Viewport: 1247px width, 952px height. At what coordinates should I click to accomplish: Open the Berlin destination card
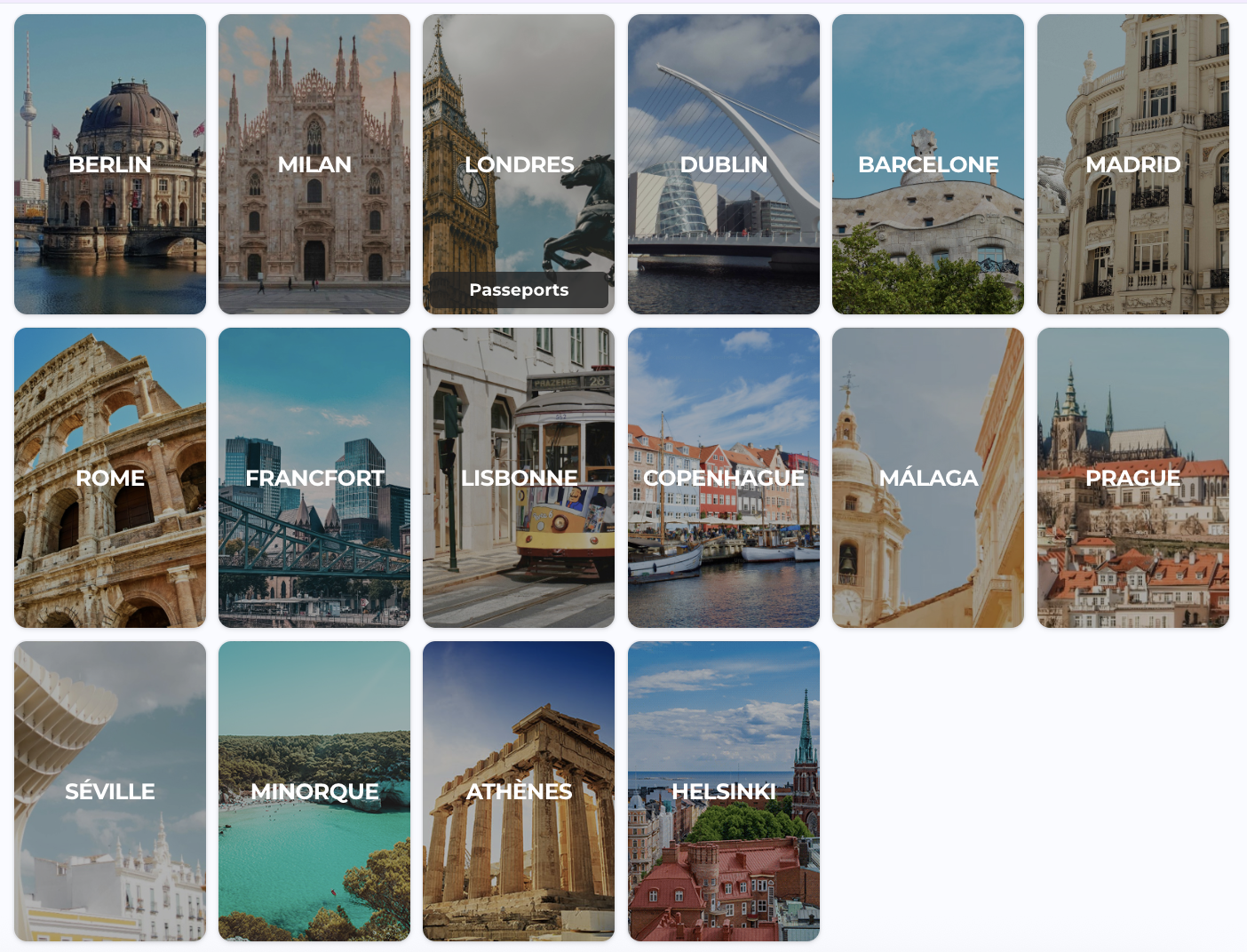pyautogui.click(x=110, y=164)
